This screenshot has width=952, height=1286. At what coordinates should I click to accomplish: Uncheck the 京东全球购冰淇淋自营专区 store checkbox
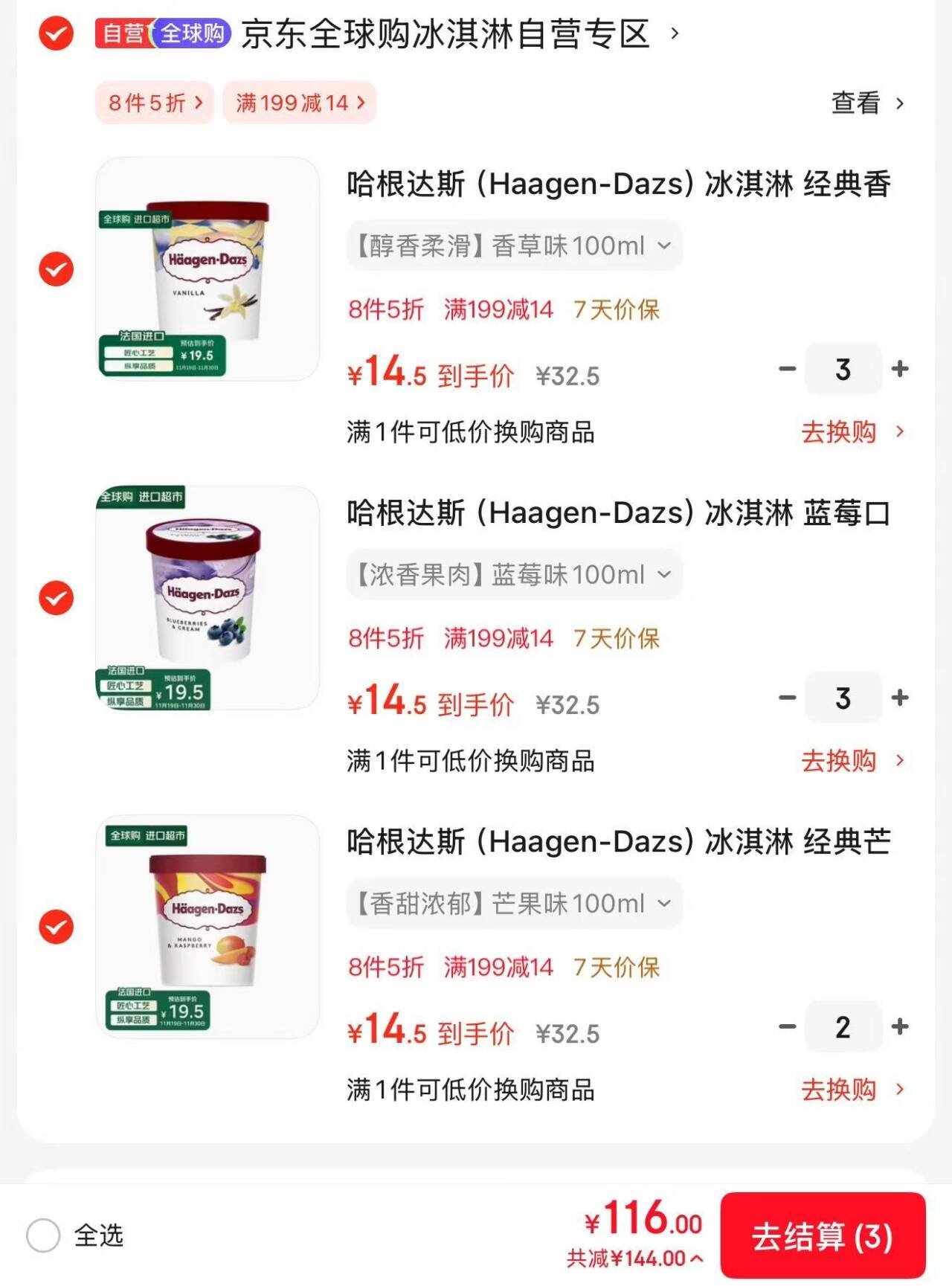(57, 33)
